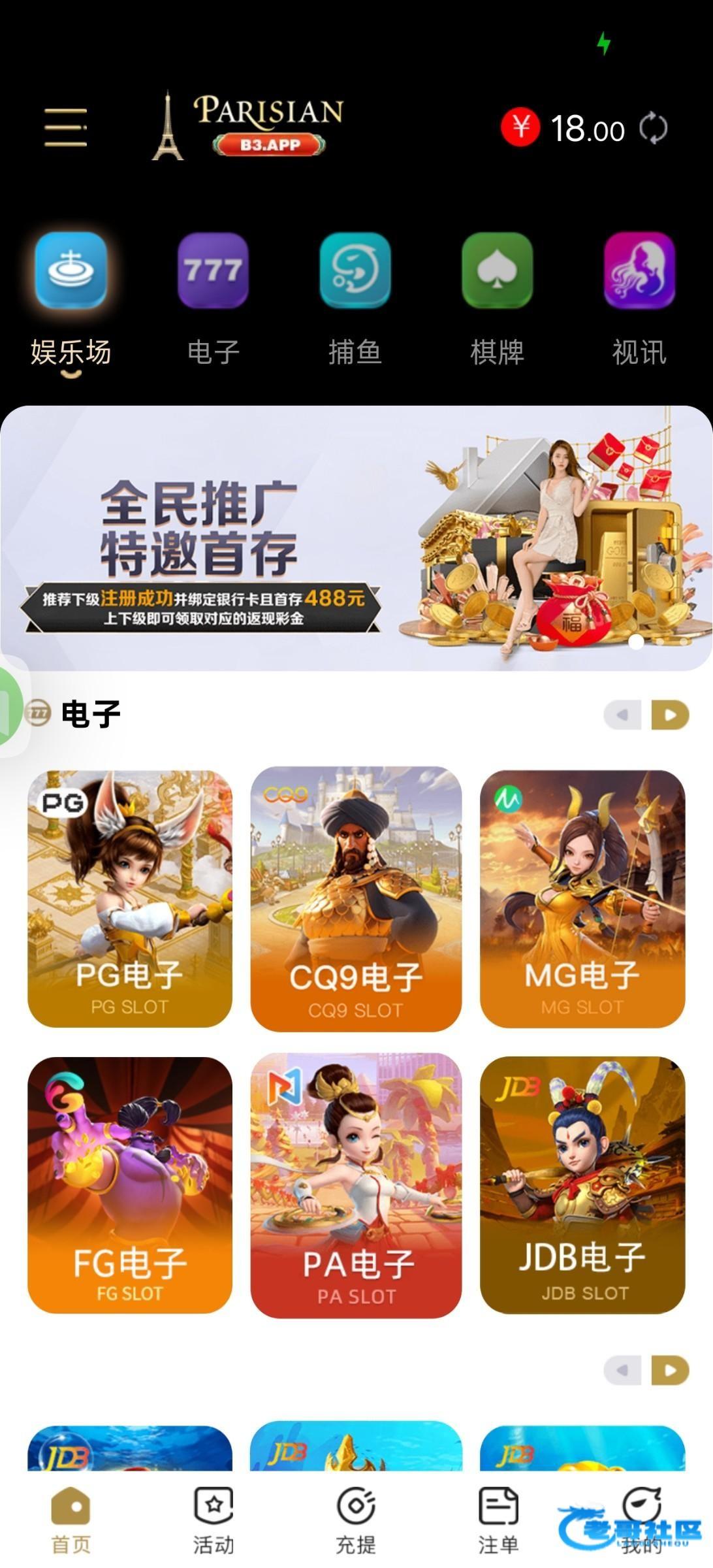Viewport: 713px width, 1568px height.
Task: Open the 全民推广 promotion banner
Action: tap(356, 538)
